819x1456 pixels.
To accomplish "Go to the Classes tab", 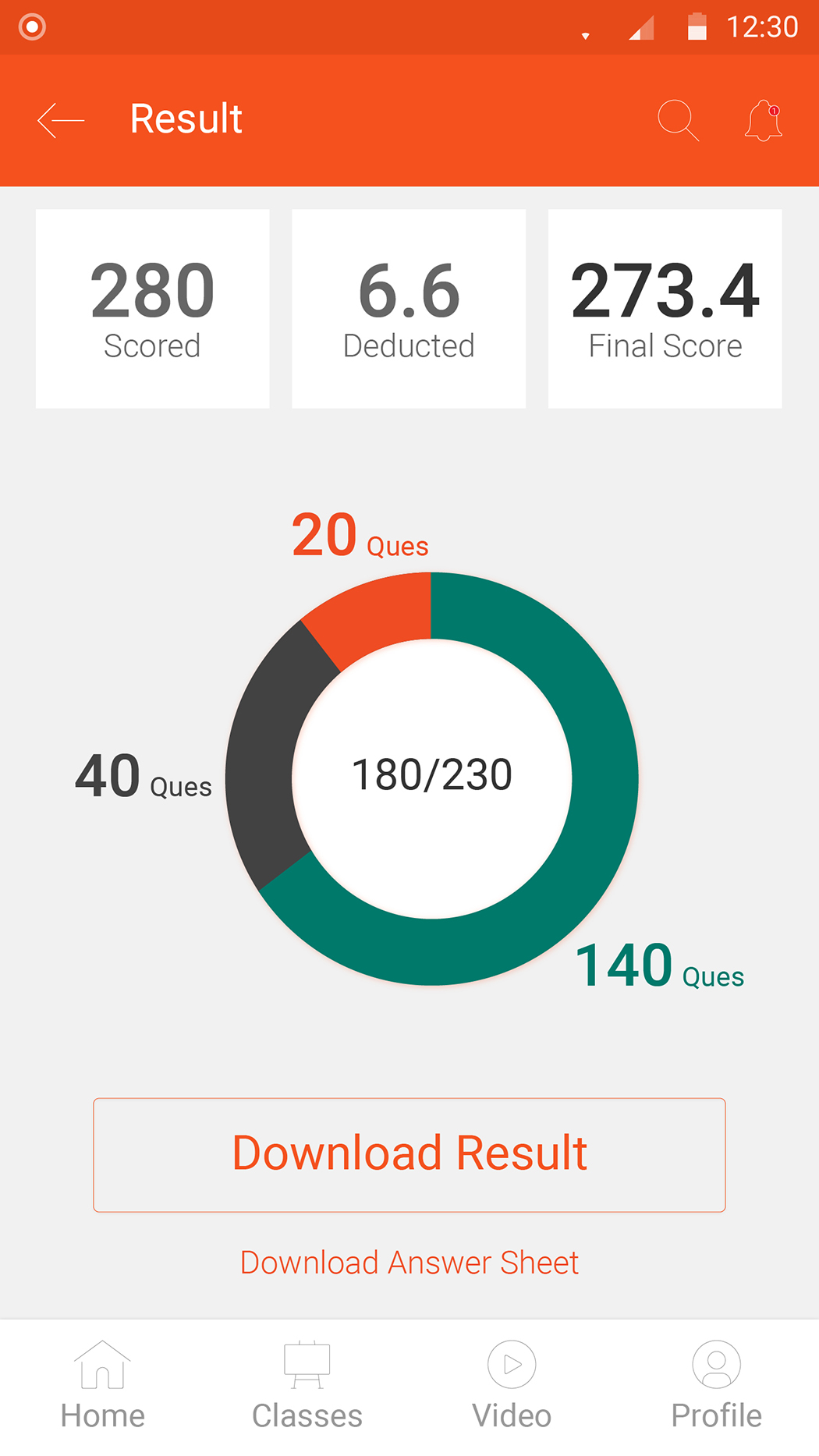I will pos(307,1386).
